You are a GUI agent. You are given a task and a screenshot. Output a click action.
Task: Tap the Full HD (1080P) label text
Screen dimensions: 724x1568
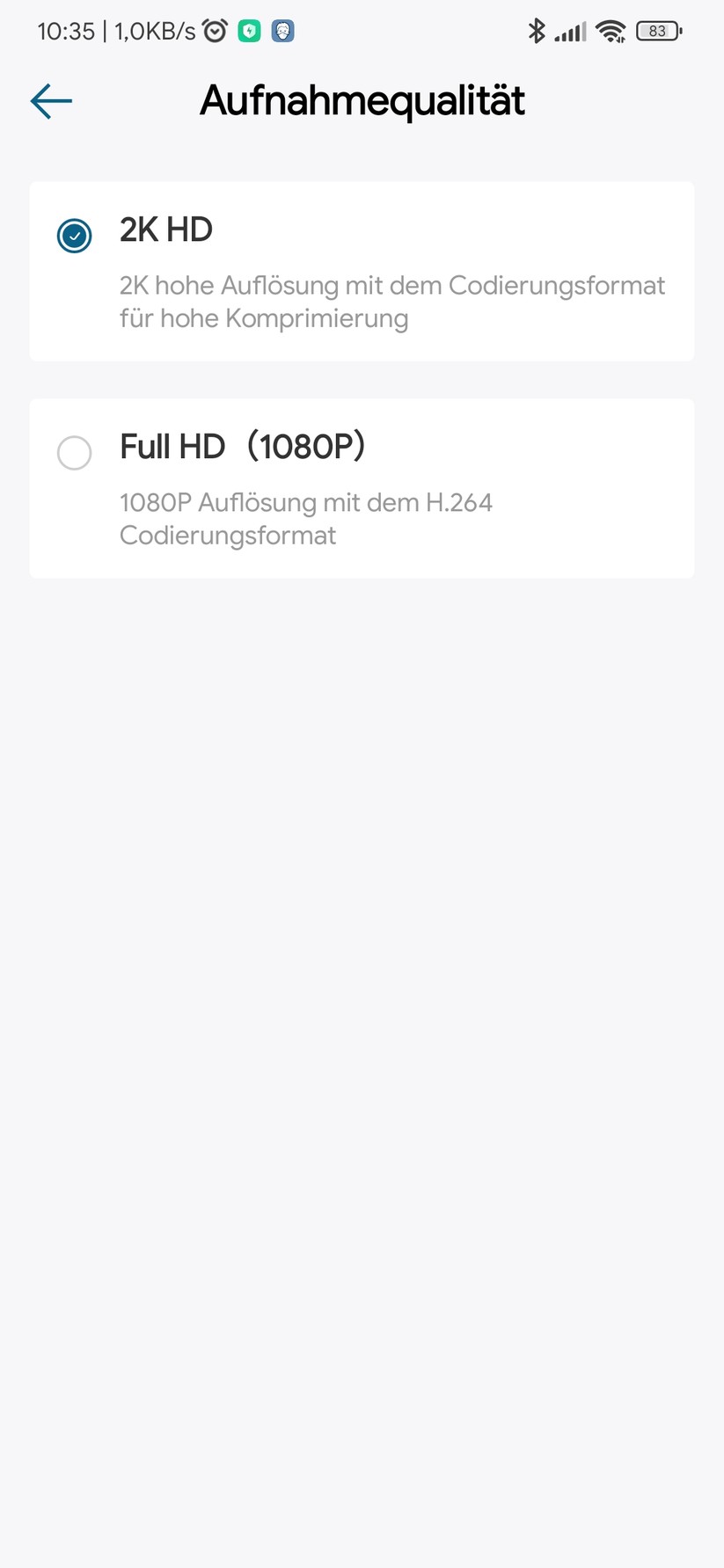pos(245,447)
